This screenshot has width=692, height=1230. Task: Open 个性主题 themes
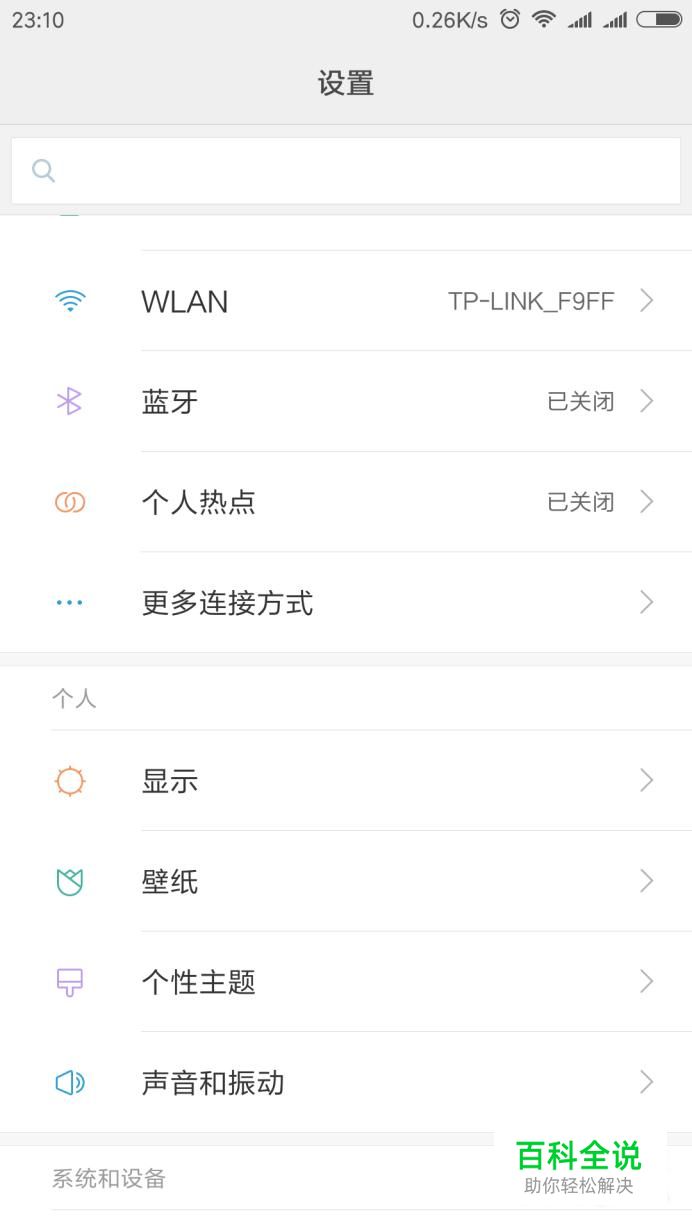346,981
